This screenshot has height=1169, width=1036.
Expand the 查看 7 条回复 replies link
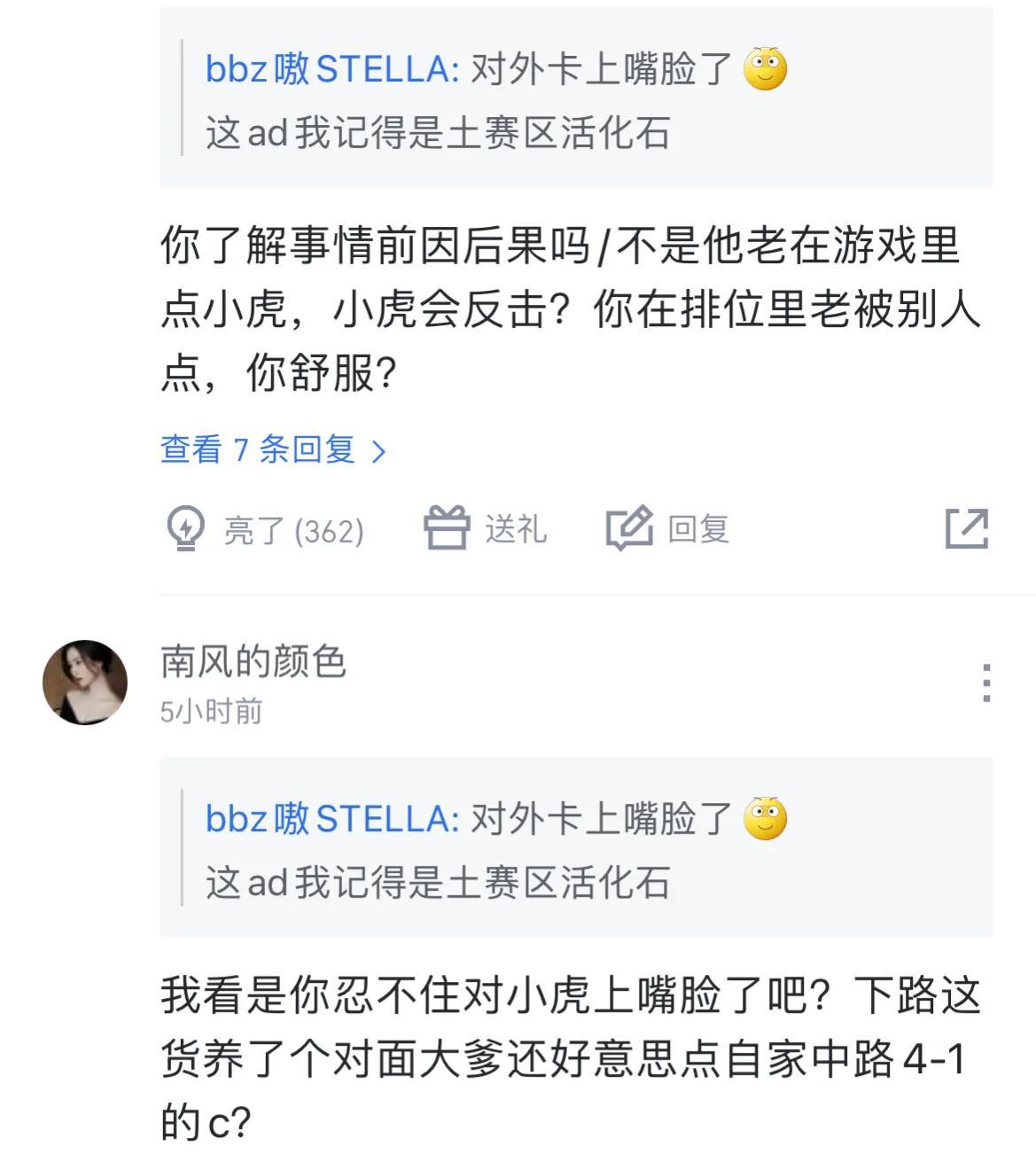[273, 450]
